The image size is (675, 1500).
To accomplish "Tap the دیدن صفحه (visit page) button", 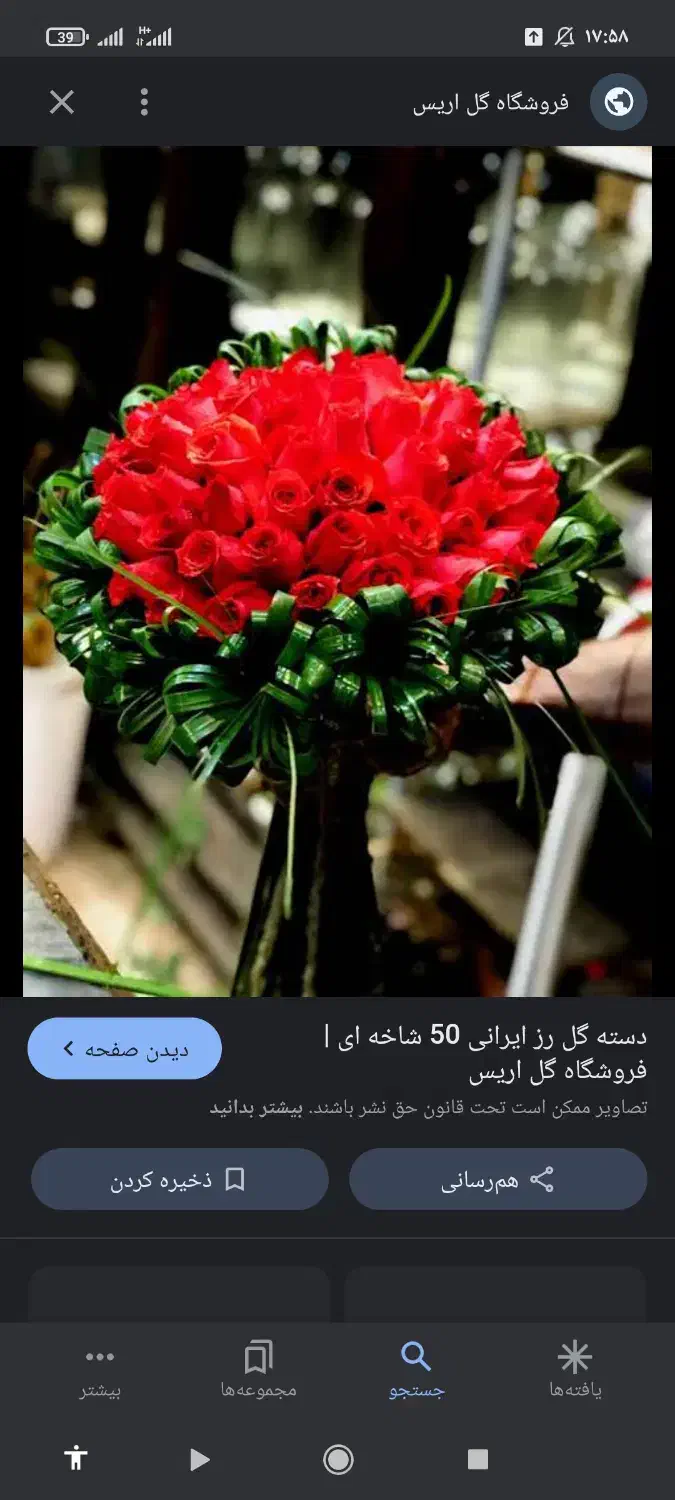I will click(125, 1049).
